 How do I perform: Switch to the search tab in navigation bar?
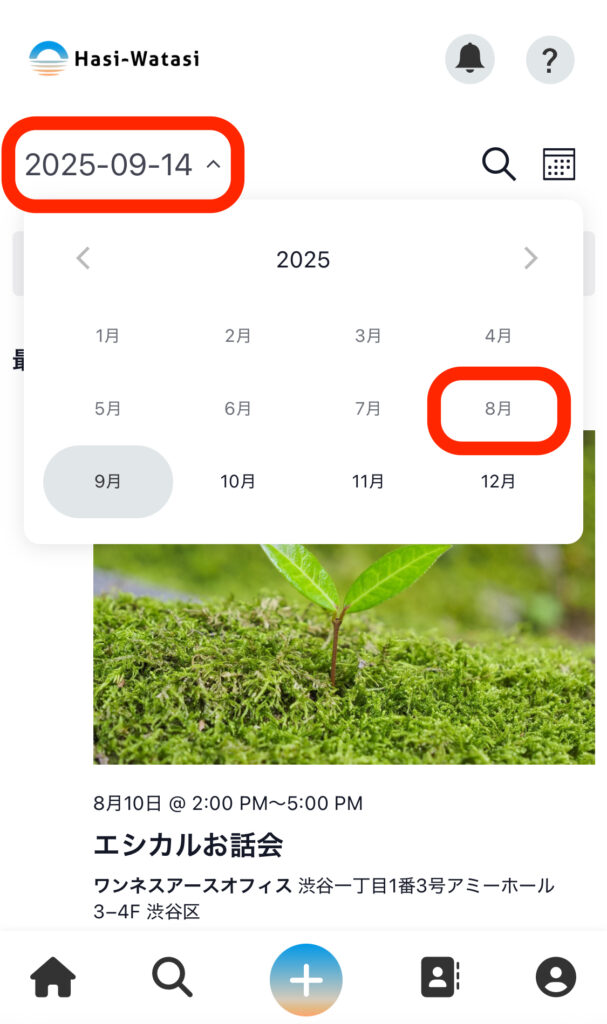tap(172, 977)
